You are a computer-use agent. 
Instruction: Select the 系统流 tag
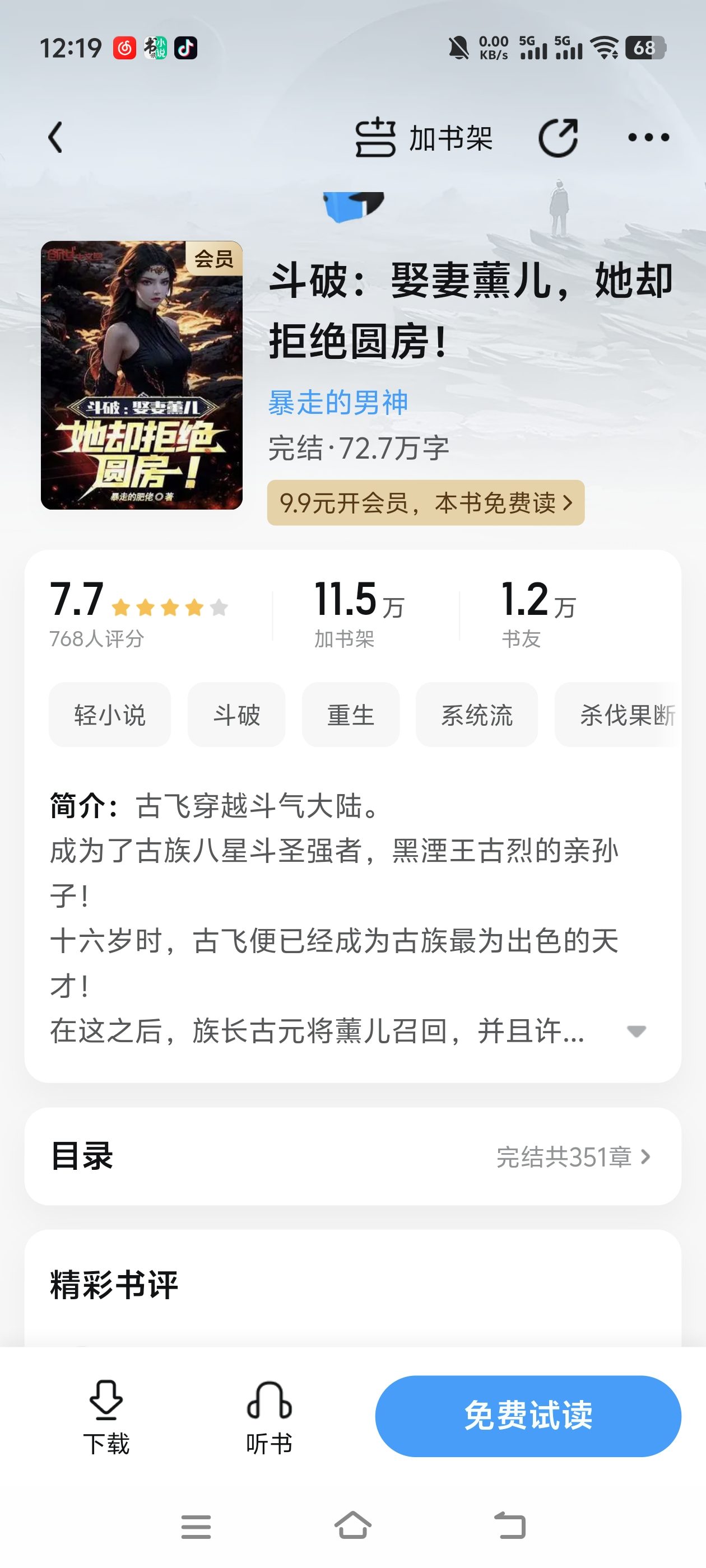coord(476,715)
